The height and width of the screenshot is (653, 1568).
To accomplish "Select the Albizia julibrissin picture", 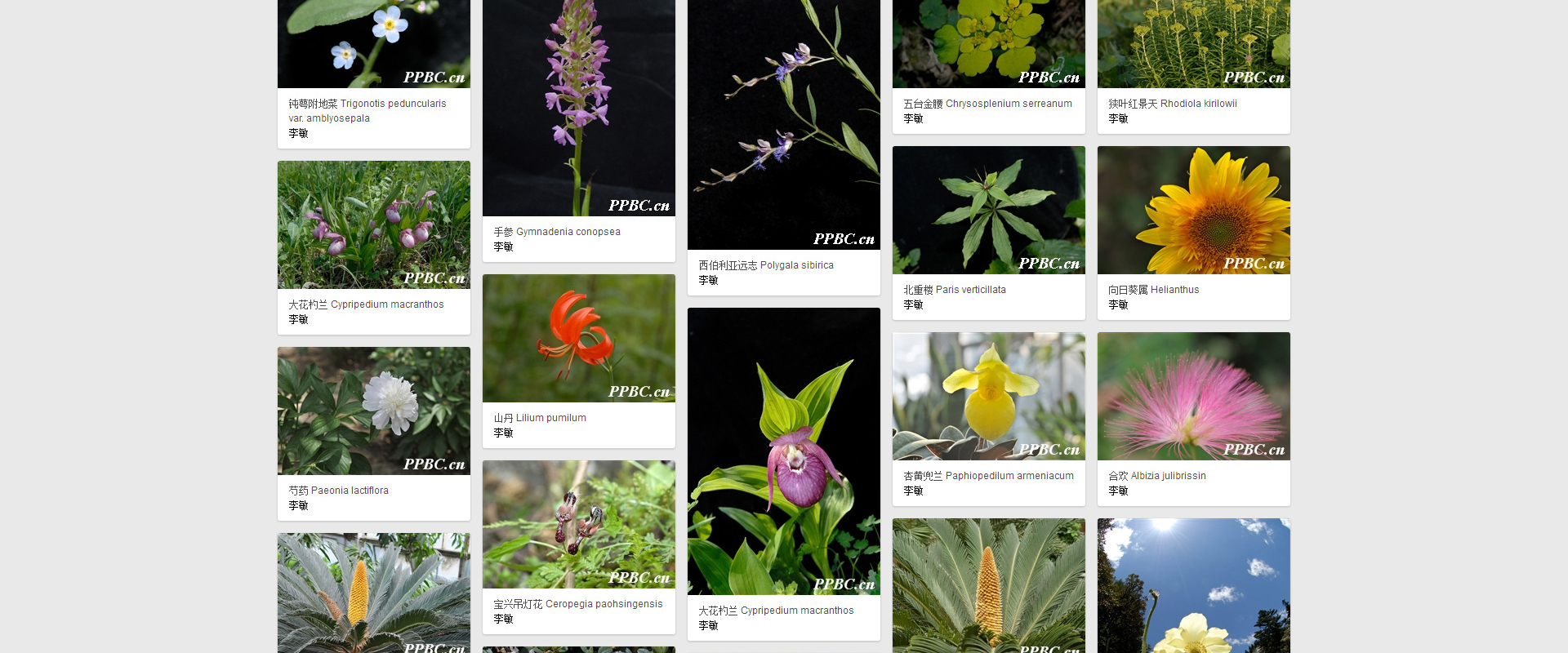I will [1193, 396].
